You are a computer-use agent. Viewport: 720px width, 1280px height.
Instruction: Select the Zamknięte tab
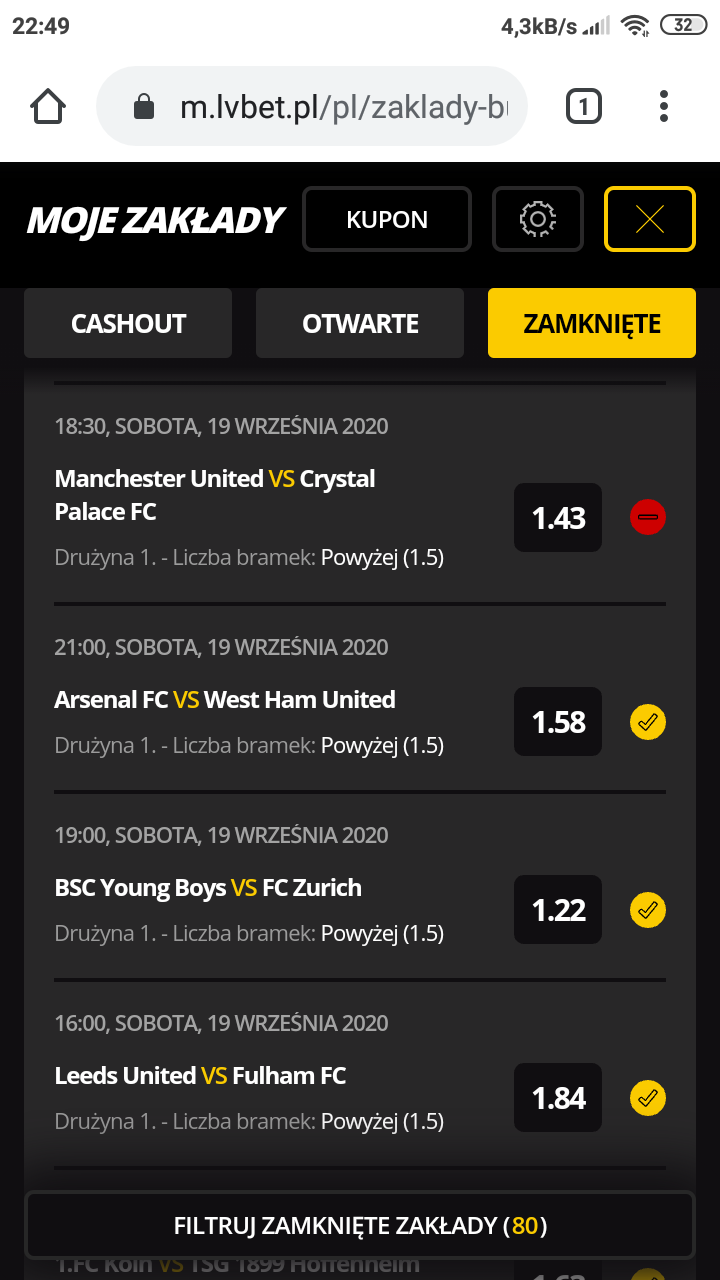(x=592, y=323)
